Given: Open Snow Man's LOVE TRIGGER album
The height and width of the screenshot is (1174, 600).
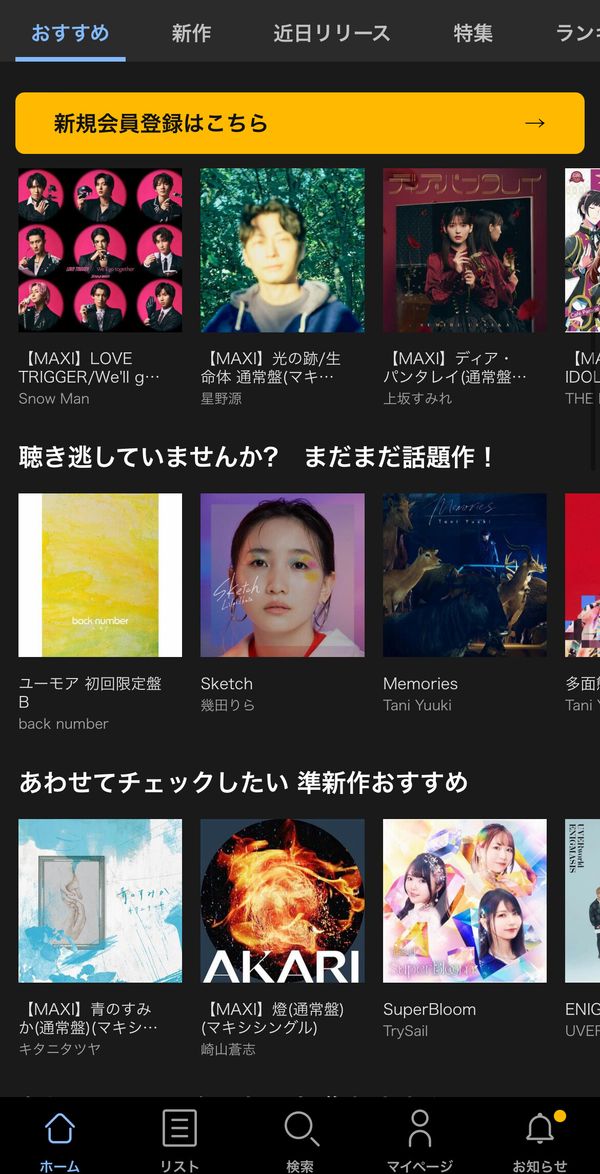Looking at the screenshot, I should [x=100, y=250].
